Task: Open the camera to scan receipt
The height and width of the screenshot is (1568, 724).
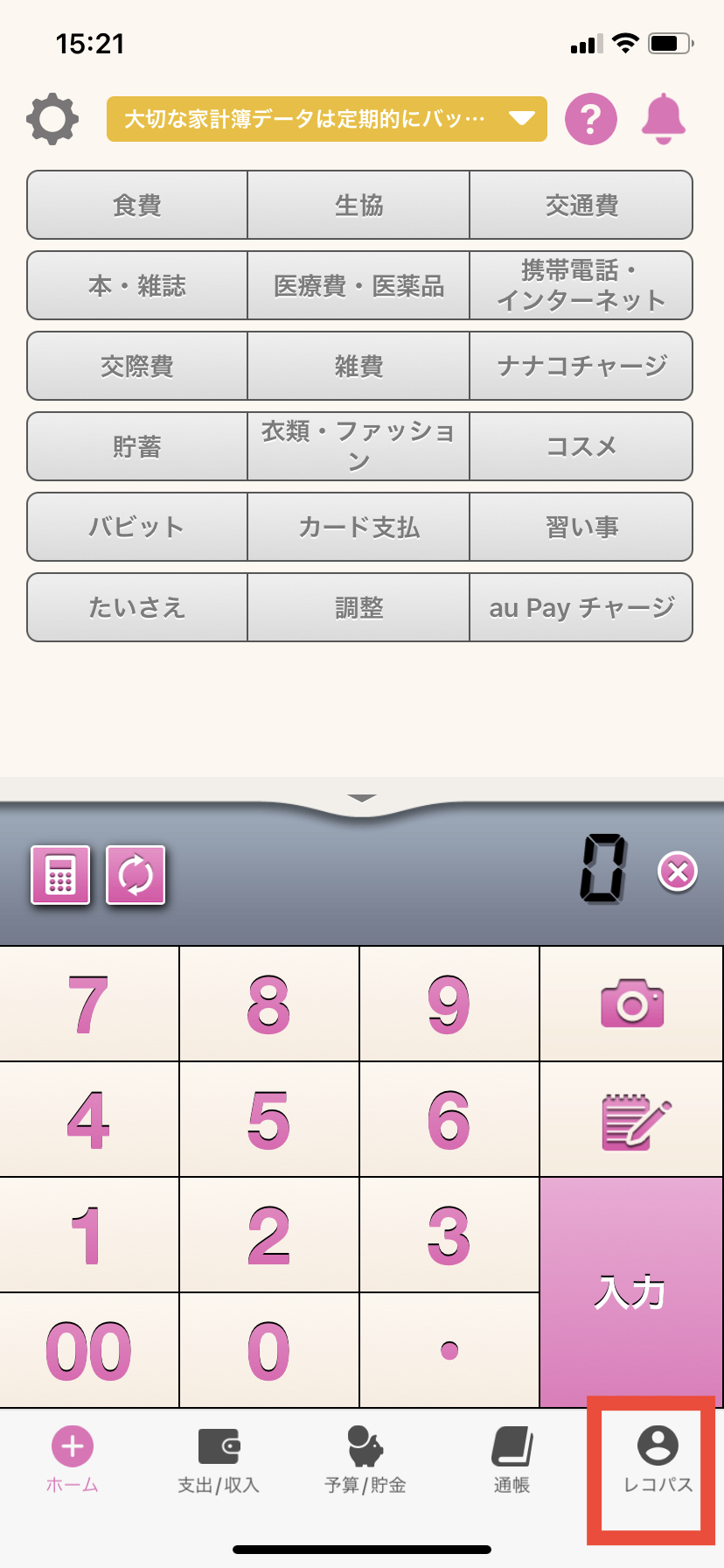Action: [x=631, y=1004]
